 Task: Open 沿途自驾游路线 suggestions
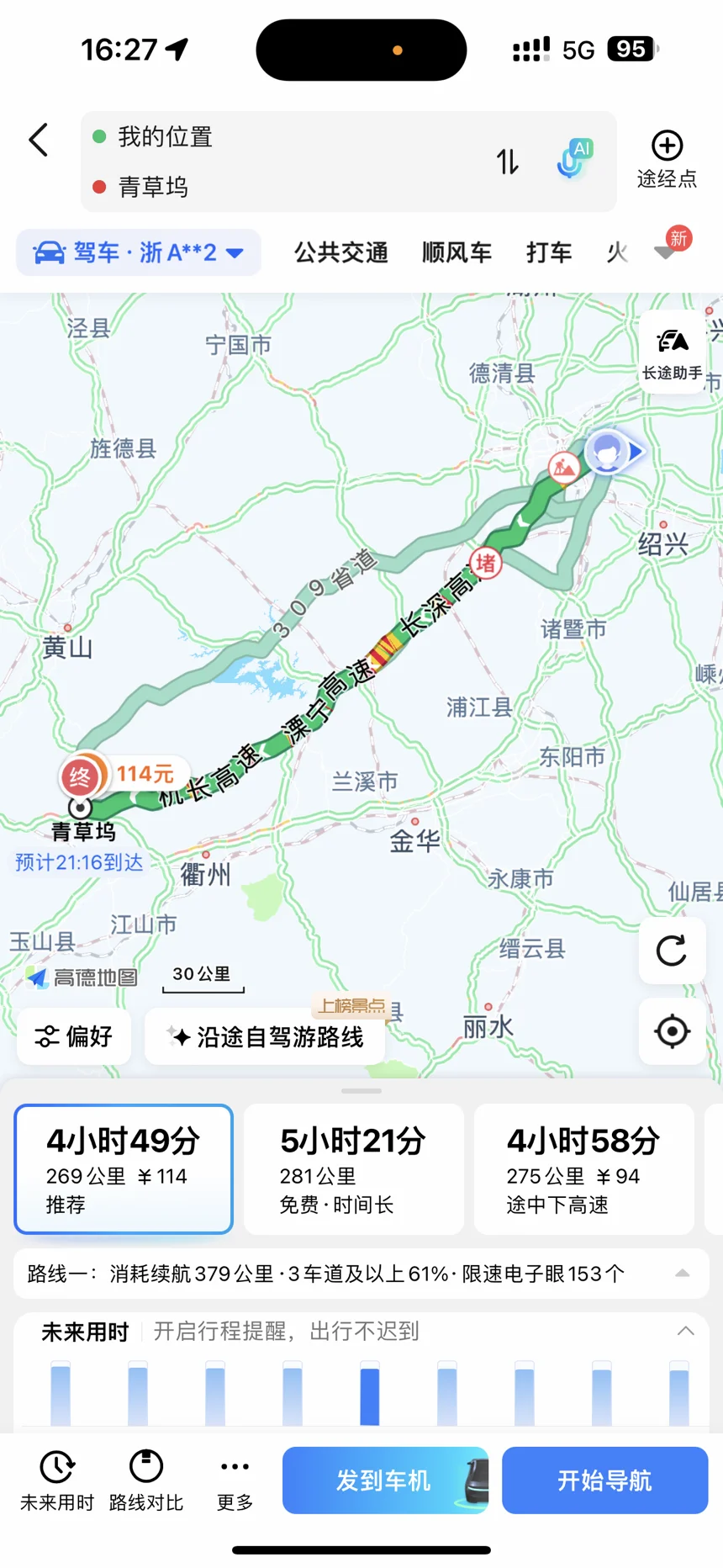(265, 1036)
